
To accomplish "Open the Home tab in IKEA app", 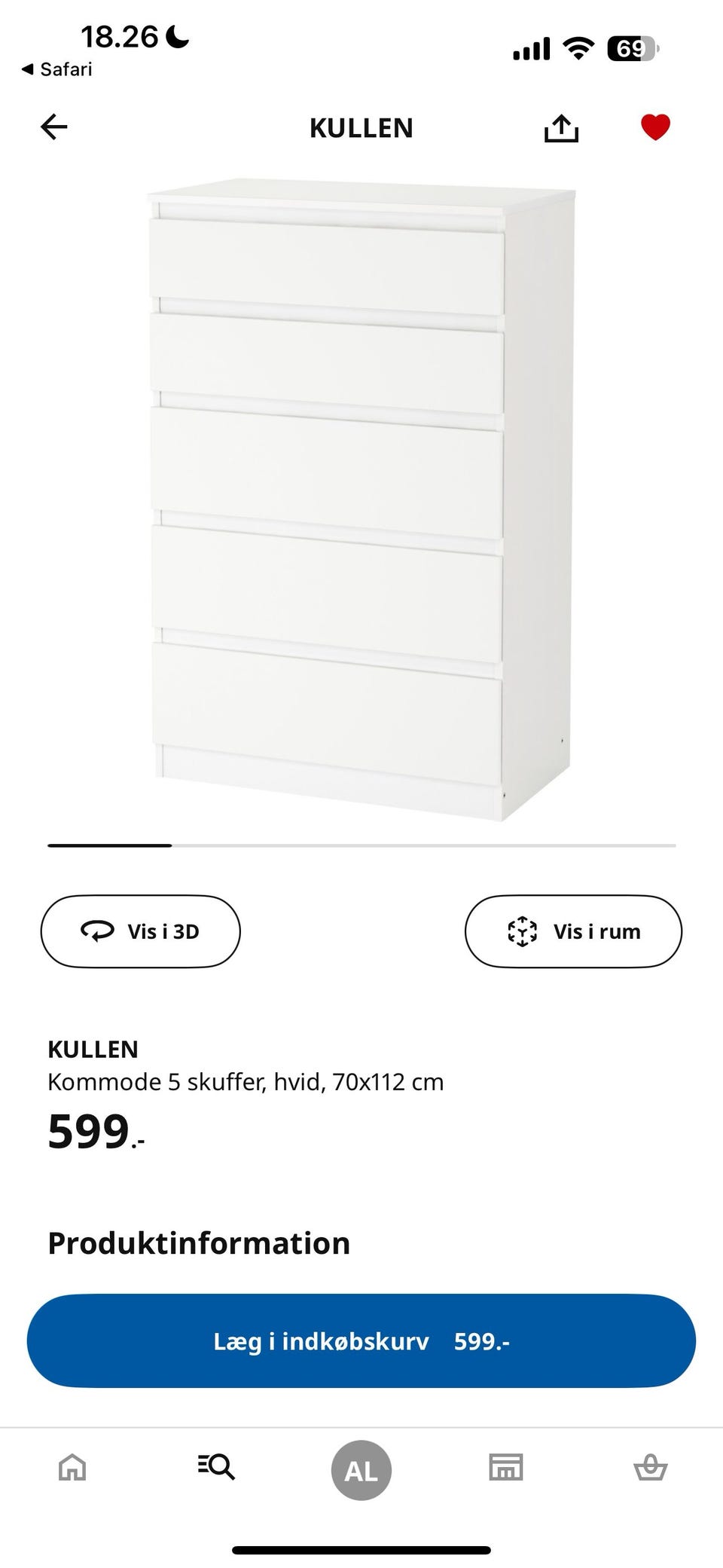I will tap(72, 1468).
